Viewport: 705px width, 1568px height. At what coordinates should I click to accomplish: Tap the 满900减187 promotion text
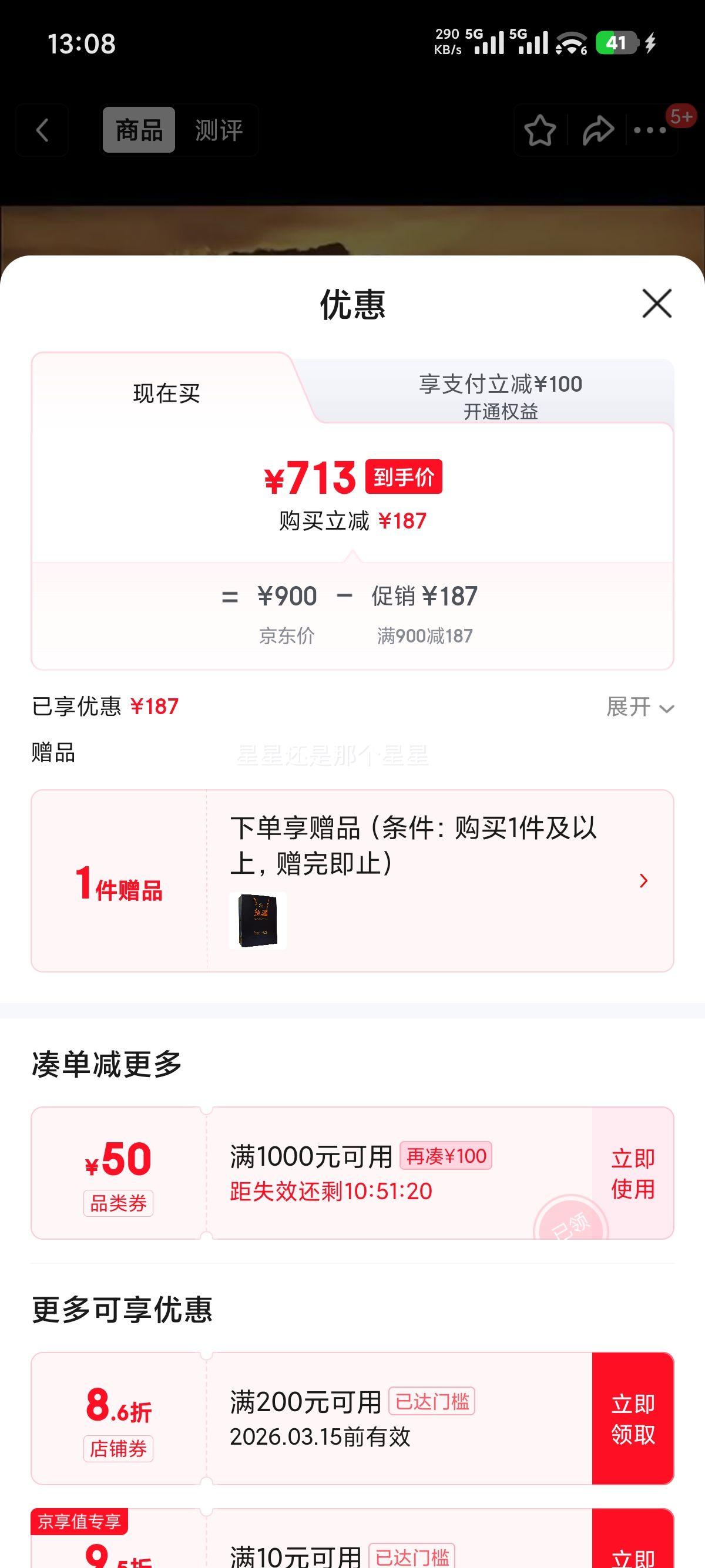click(x=424, y=634)
